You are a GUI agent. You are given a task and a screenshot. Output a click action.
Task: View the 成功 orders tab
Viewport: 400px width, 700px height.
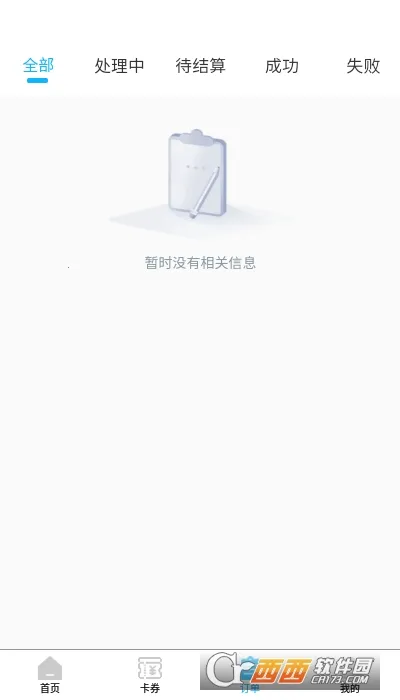coord(282,66)
